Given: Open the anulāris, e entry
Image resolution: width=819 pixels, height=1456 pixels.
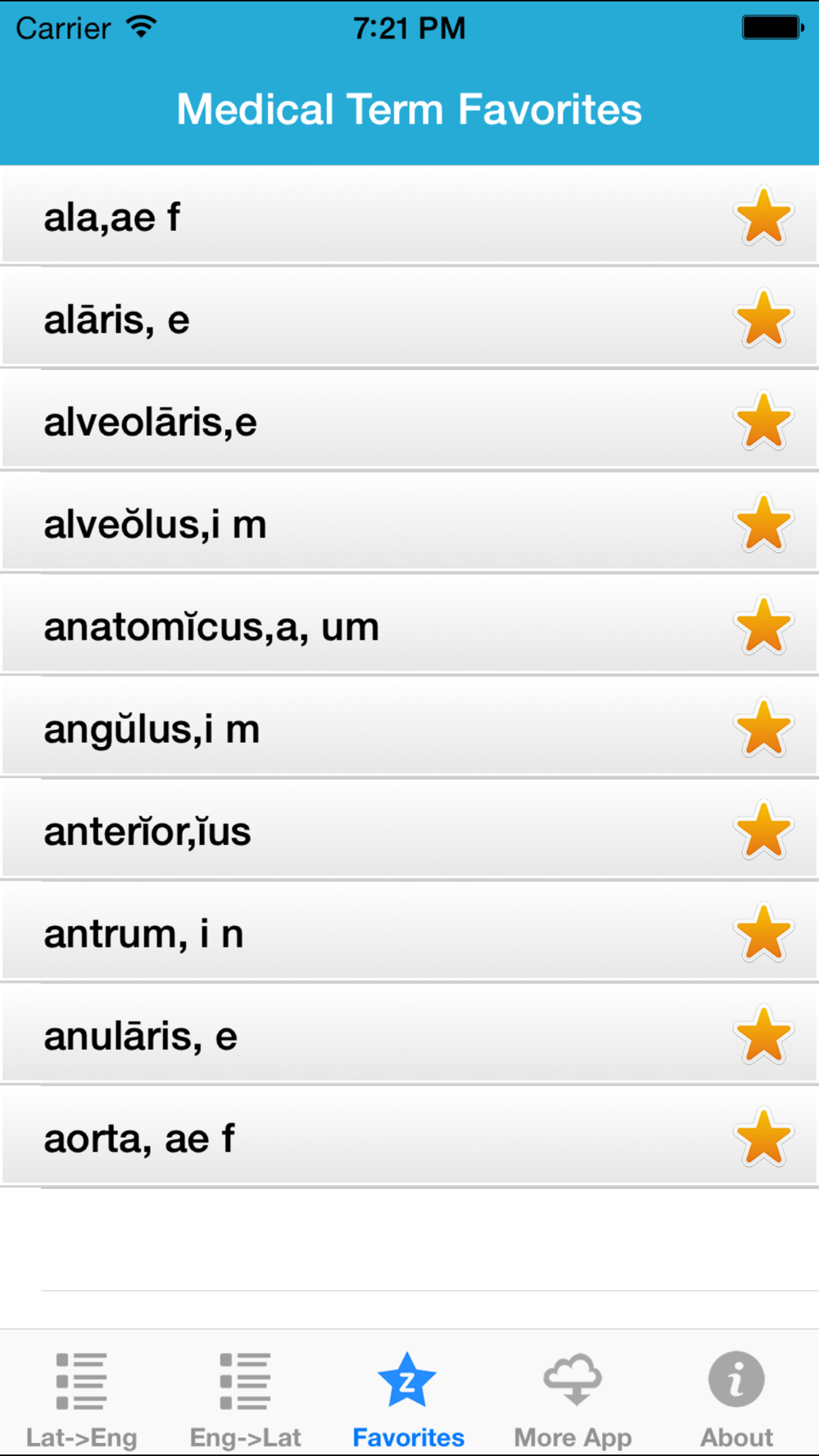Looking at the screenshot, I should [x=409, y=1036].
